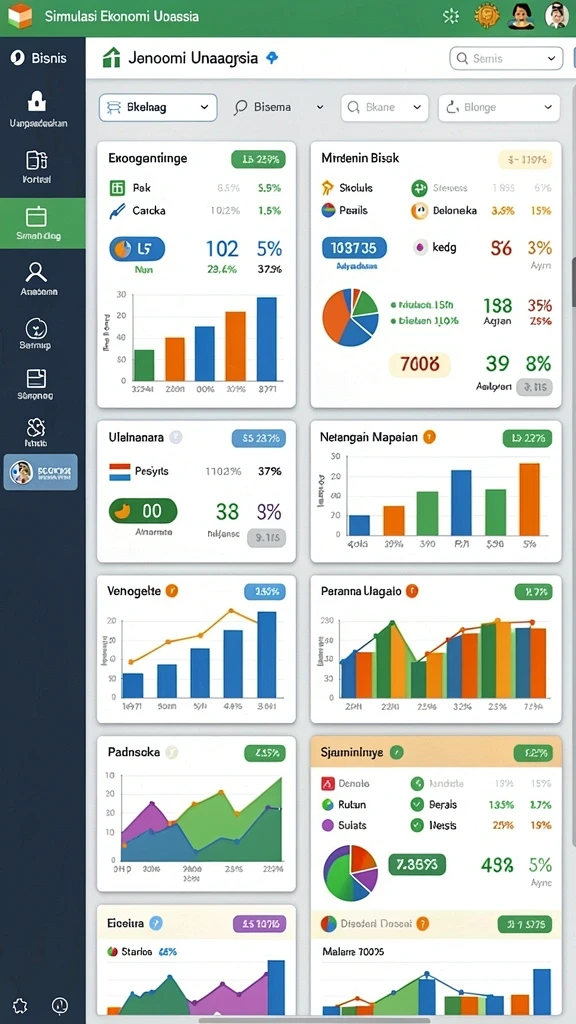This screenshot has height=1024, width=576.
Task: Open the Ekoogantinge chart card
Action: pos(197,274)
